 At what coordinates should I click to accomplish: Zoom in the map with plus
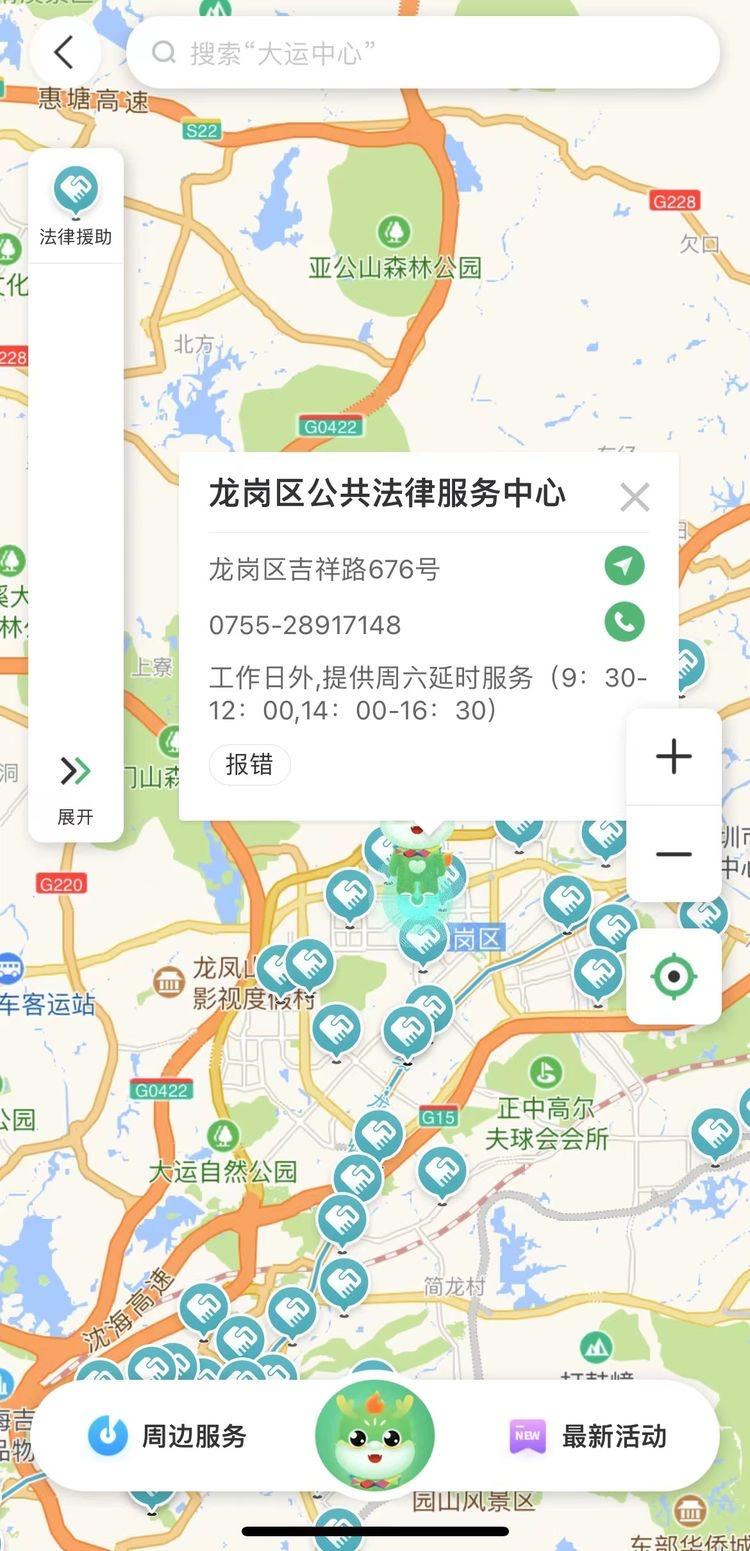(x=673, y=757)
